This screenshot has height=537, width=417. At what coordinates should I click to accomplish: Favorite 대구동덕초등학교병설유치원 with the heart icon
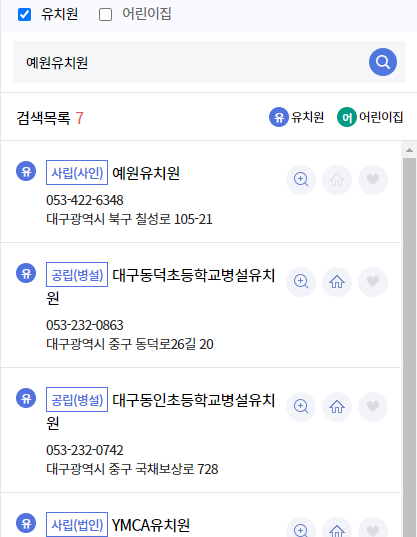373,282
